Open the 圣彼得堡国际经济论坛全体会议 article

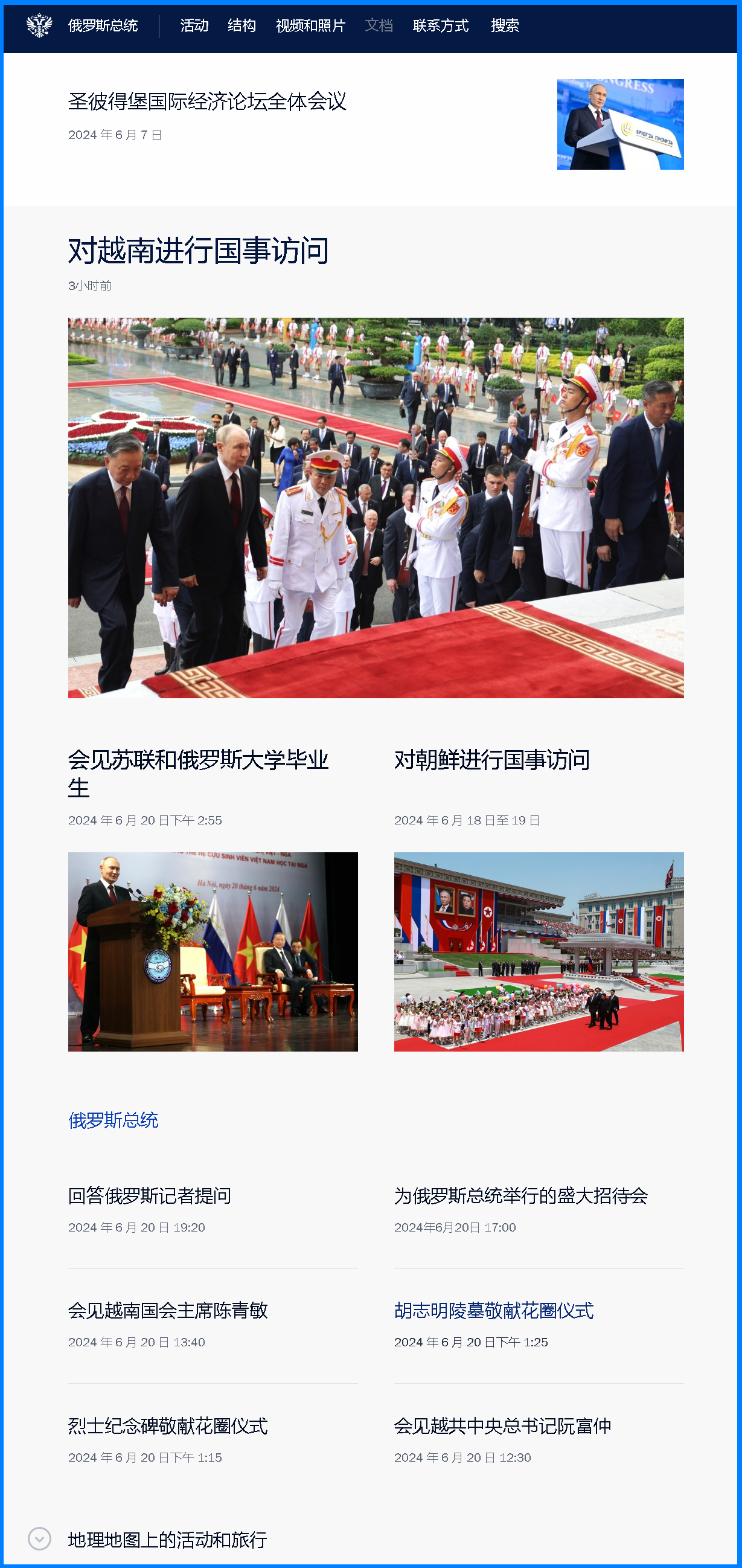[207, 101]
